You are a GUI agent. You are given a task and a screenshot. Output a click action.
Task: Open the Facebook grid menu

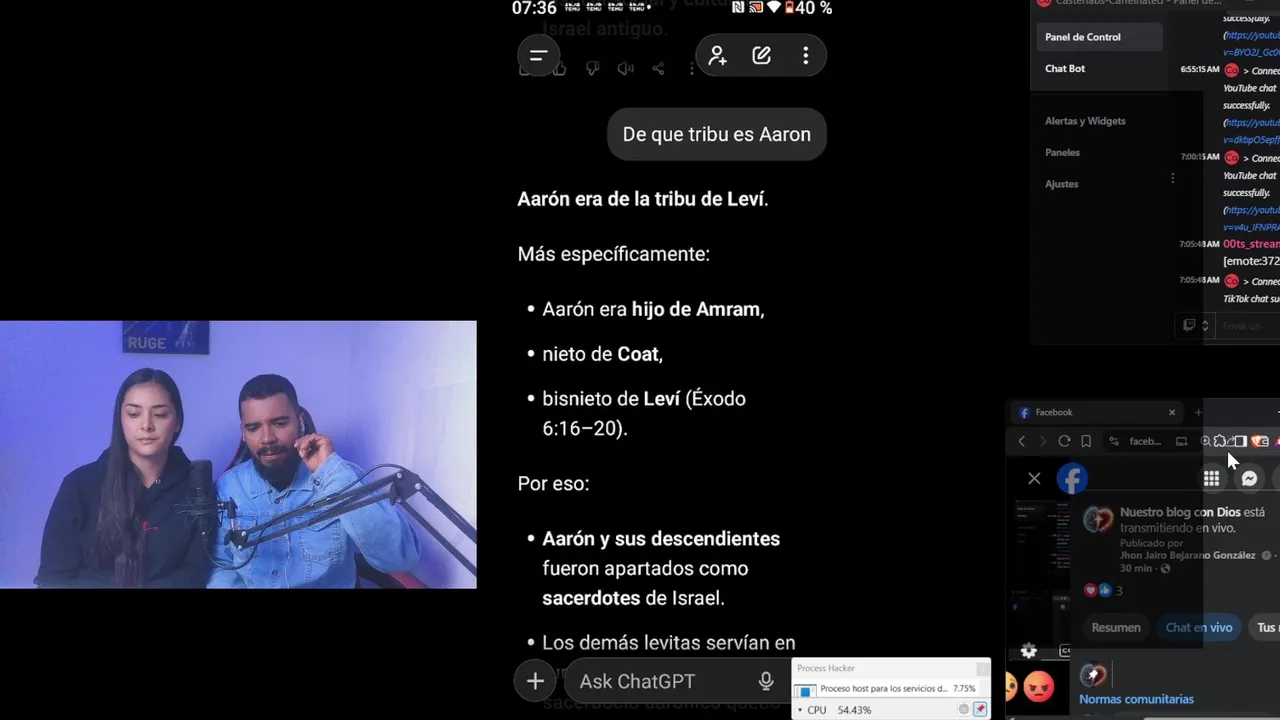coord(1211,479)
